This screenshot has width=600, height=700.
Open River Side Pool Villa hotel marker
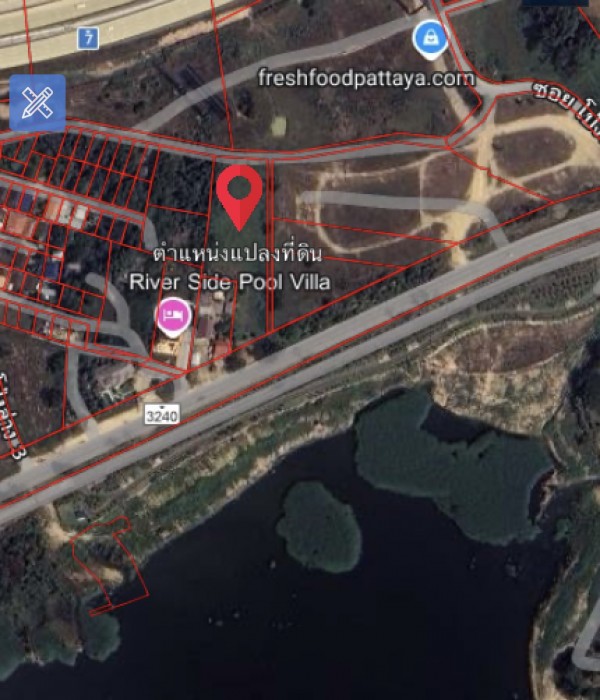[x=172, y=317]
